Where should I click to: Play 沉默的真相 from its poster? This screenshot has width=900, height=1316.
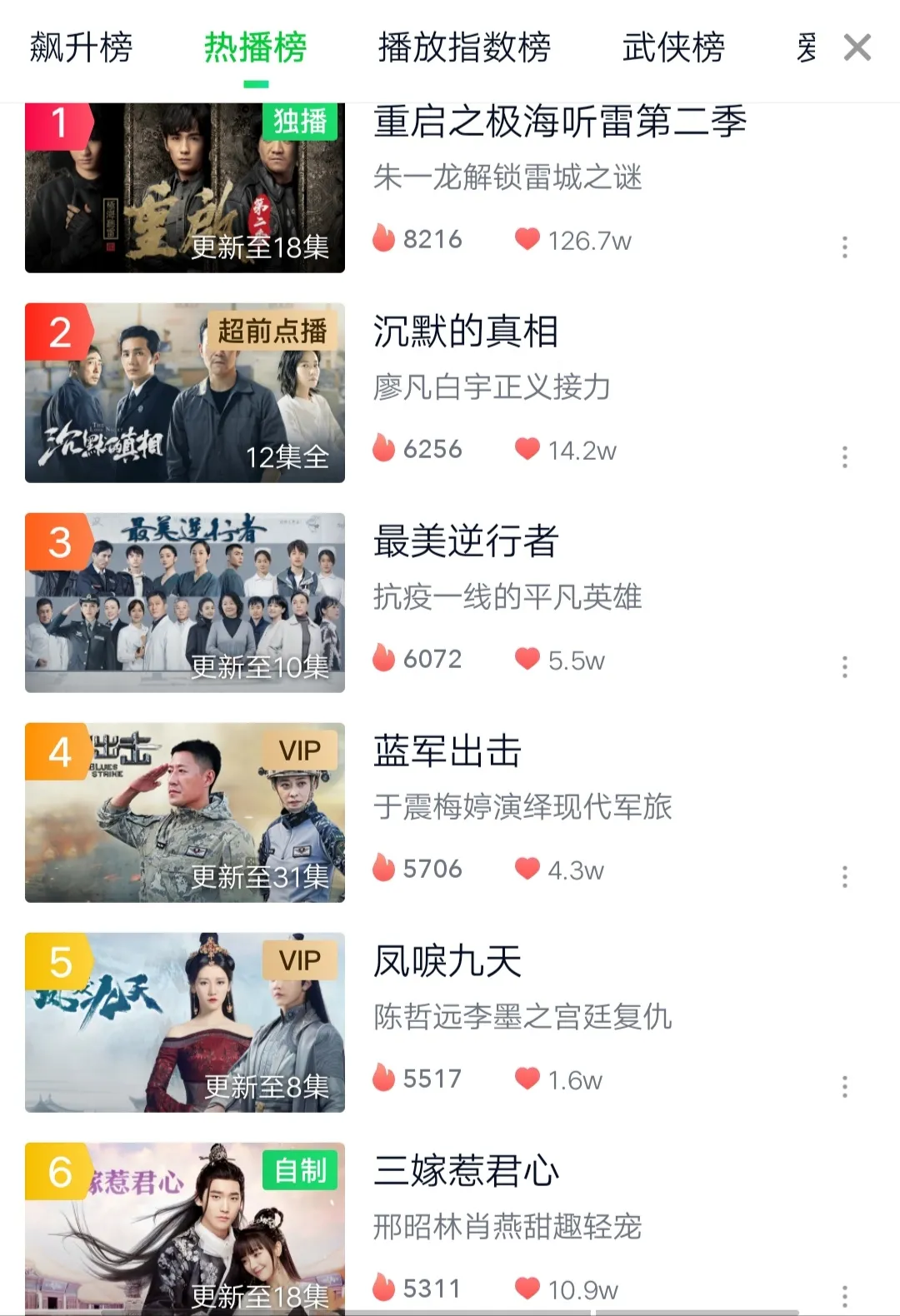185,392
